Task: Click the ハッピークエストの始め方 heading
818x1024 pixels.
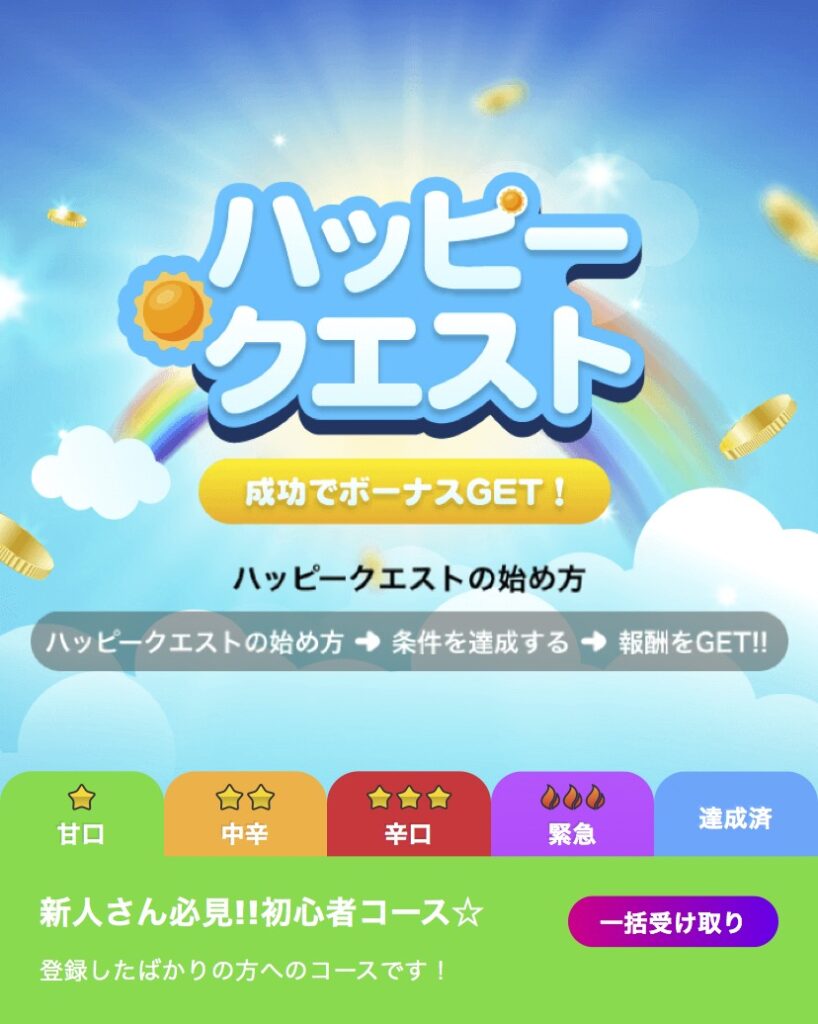Action: [409, 576]
